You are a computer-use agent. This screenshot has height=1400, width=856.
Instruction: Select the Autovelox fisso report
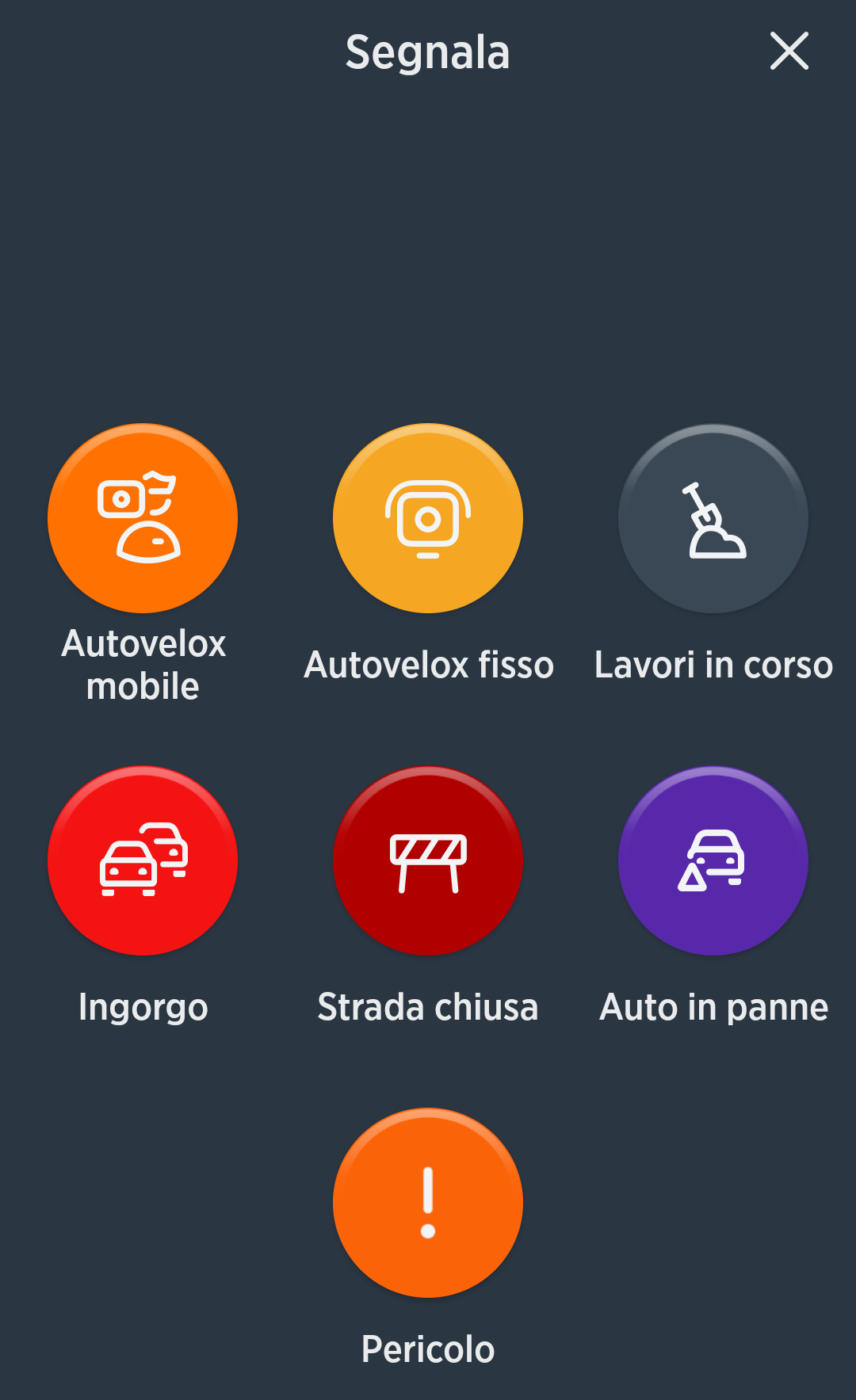coord(428,518)
